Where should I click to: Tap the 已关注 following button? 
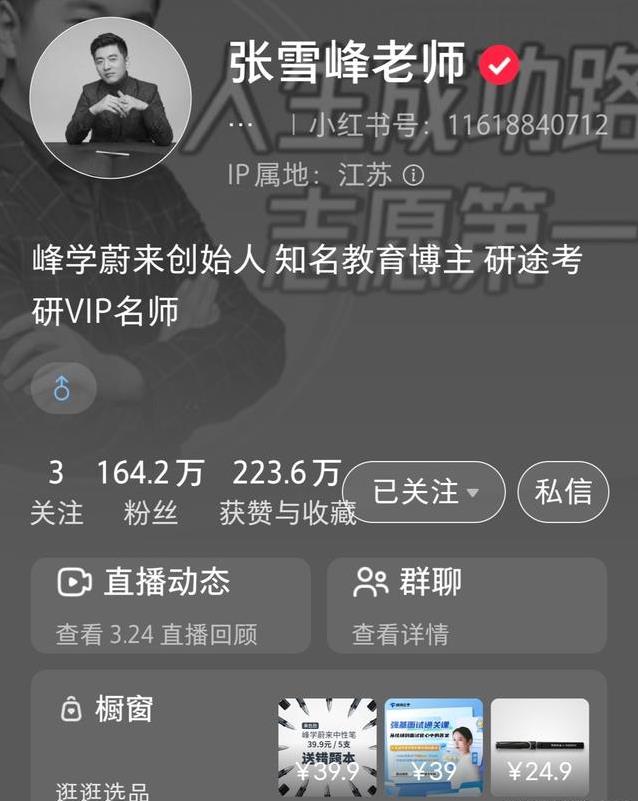425,492
